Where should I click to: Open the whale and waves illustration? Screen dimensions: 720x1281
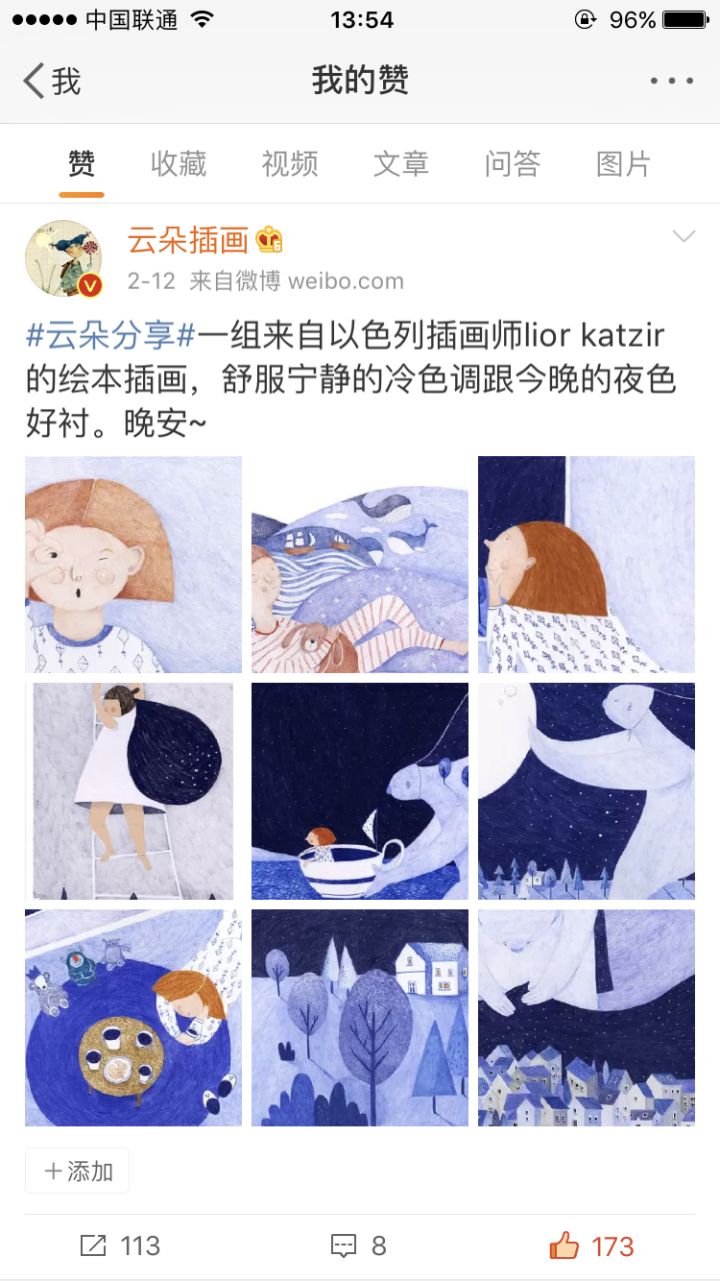(360, 565)
